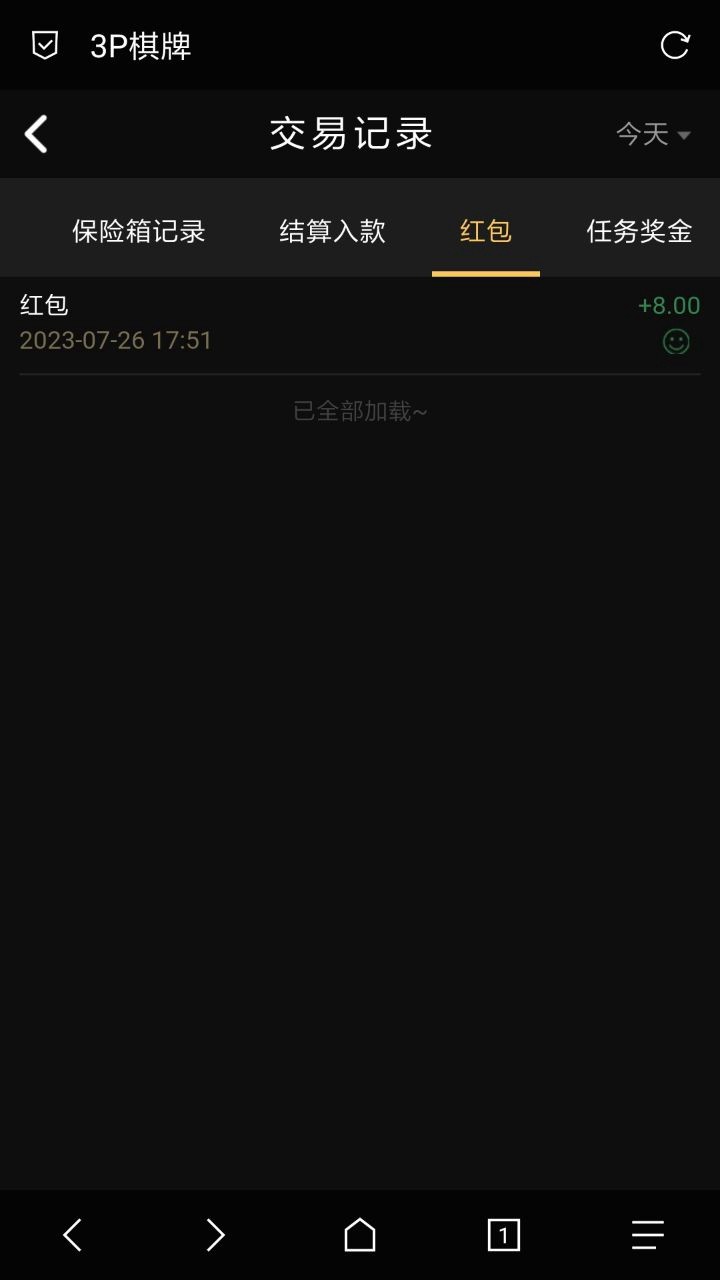
Task: Open the browser tabs switcher
Action: pos(503,1236)
